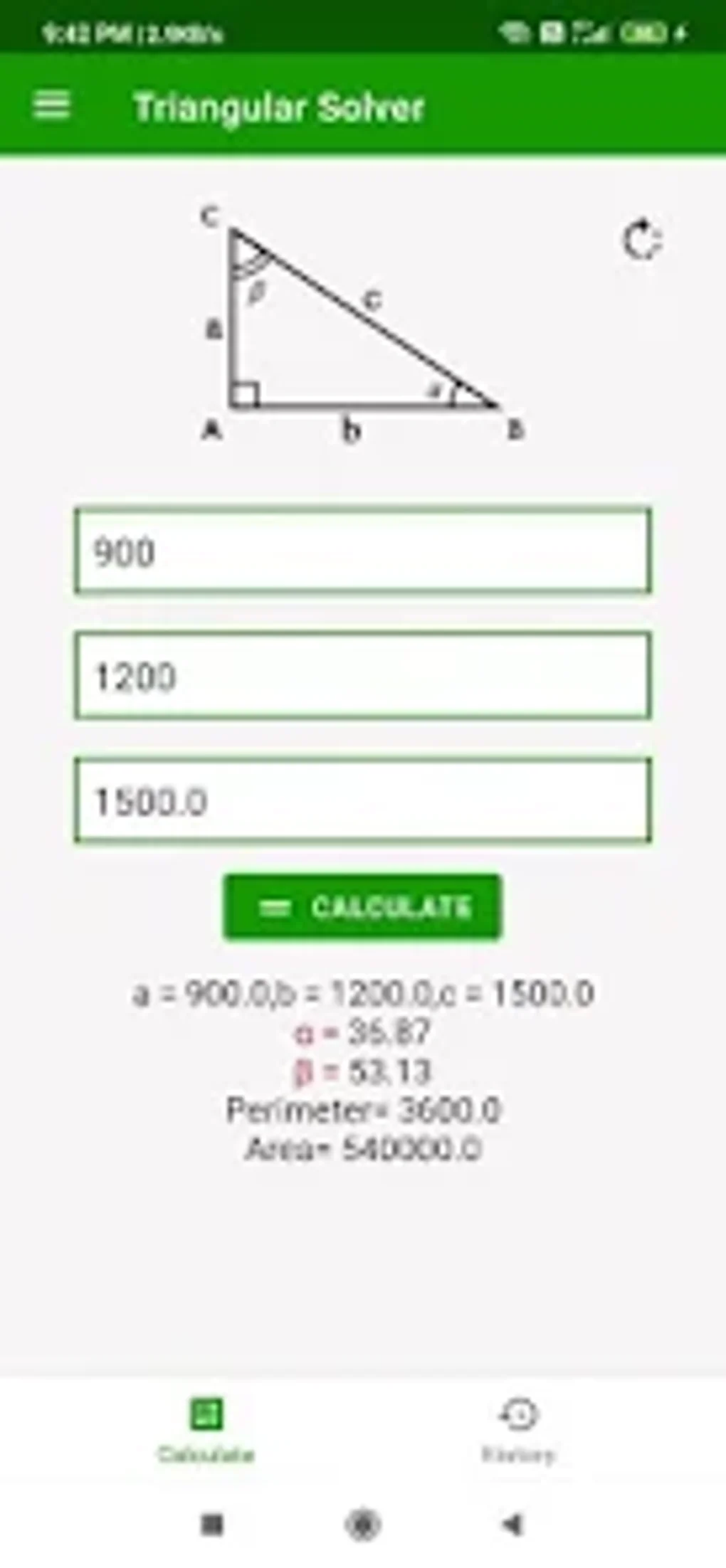Viewport: 726px width, 1568px height.
Task: Tap the Area= 540000.0 result text
Action: (363, 1146)
